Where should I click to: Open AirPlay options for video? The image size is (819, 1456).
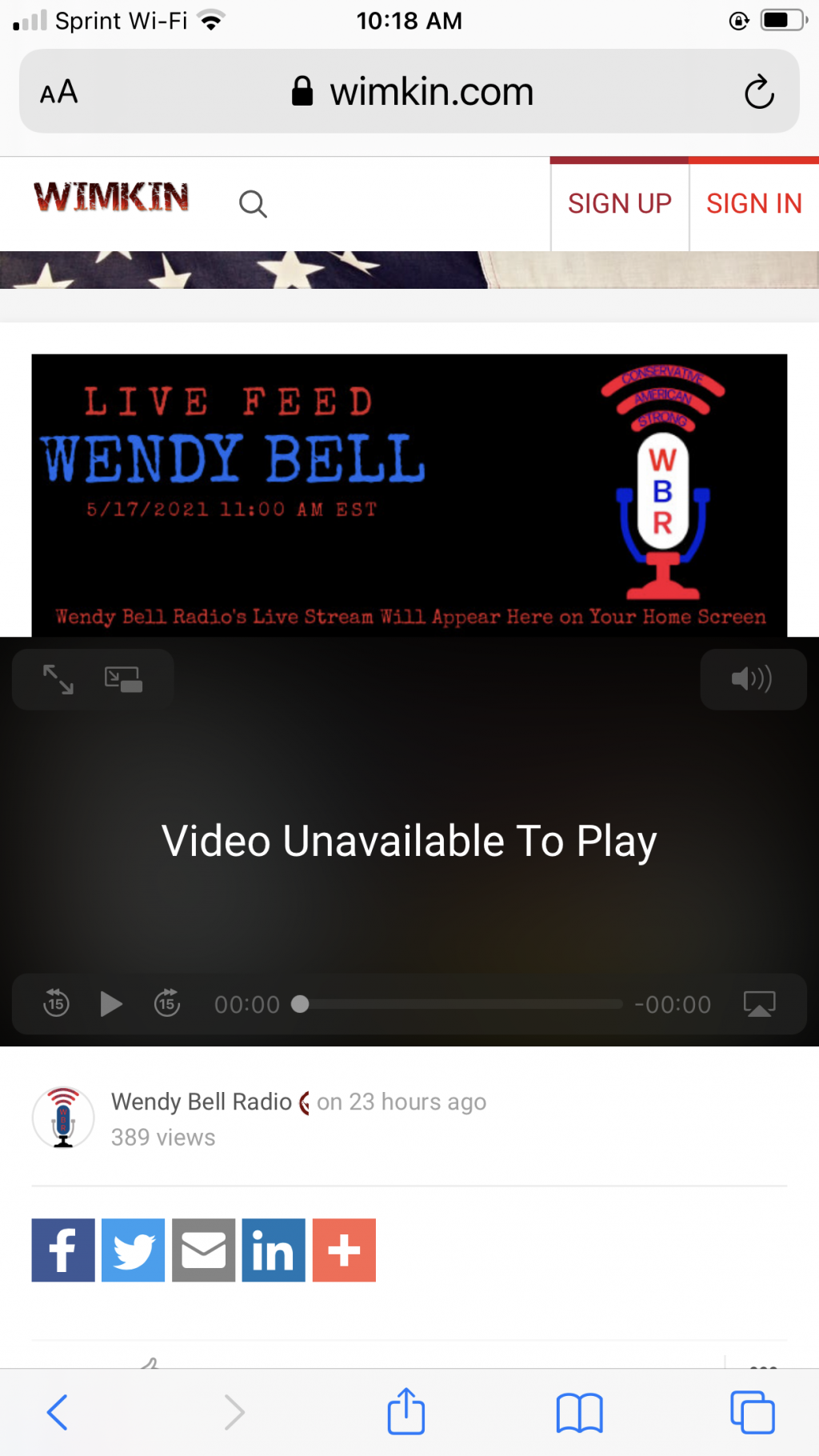759,1003
